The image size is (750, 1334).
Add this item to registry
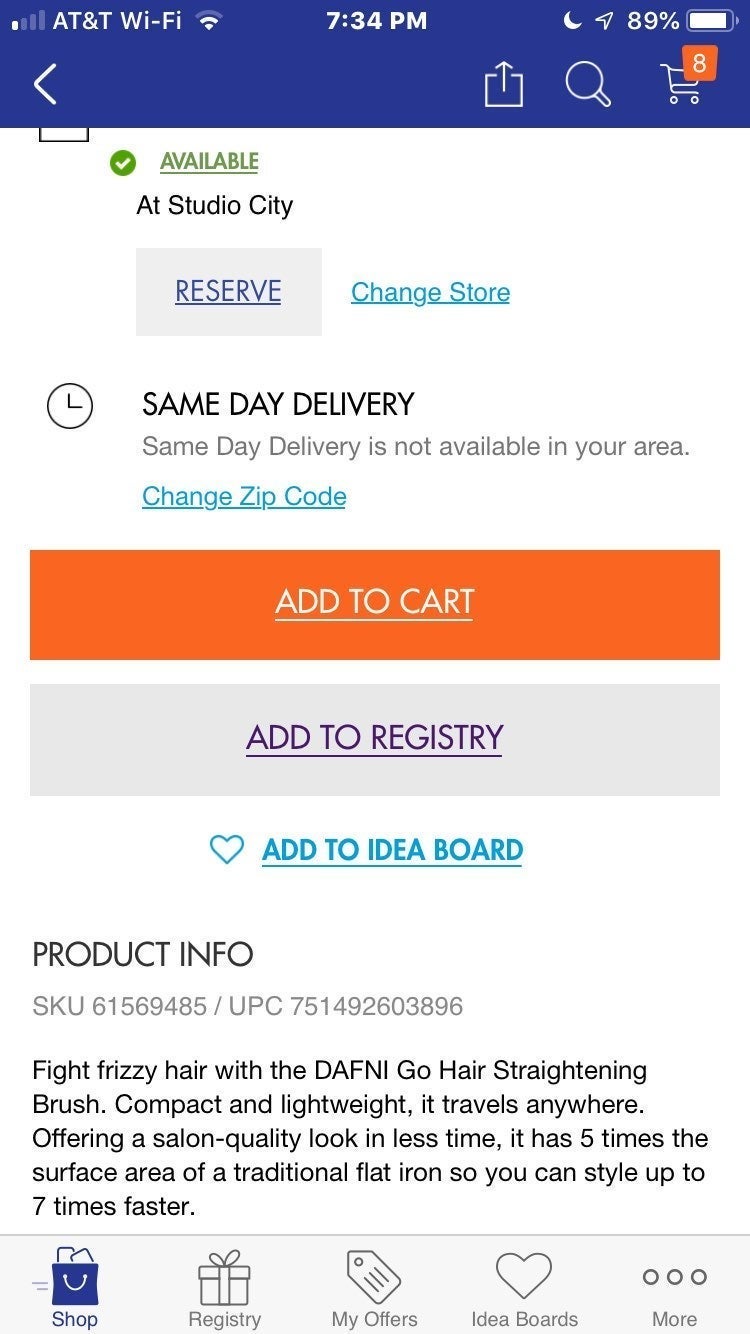tap(375, 739)
